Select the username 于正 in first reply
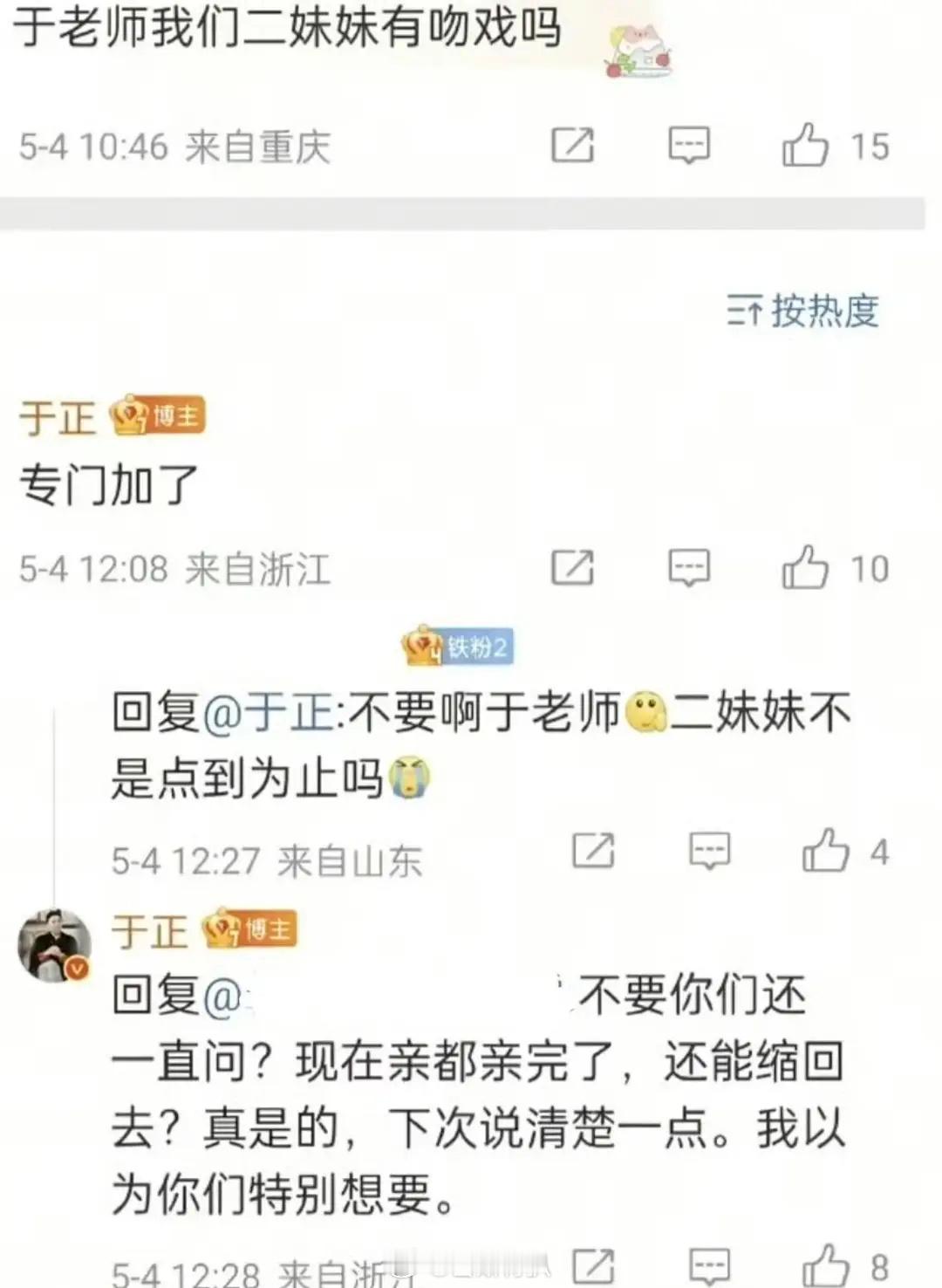The width and height of the screenshot is (942, 1288). coord(59,416)
